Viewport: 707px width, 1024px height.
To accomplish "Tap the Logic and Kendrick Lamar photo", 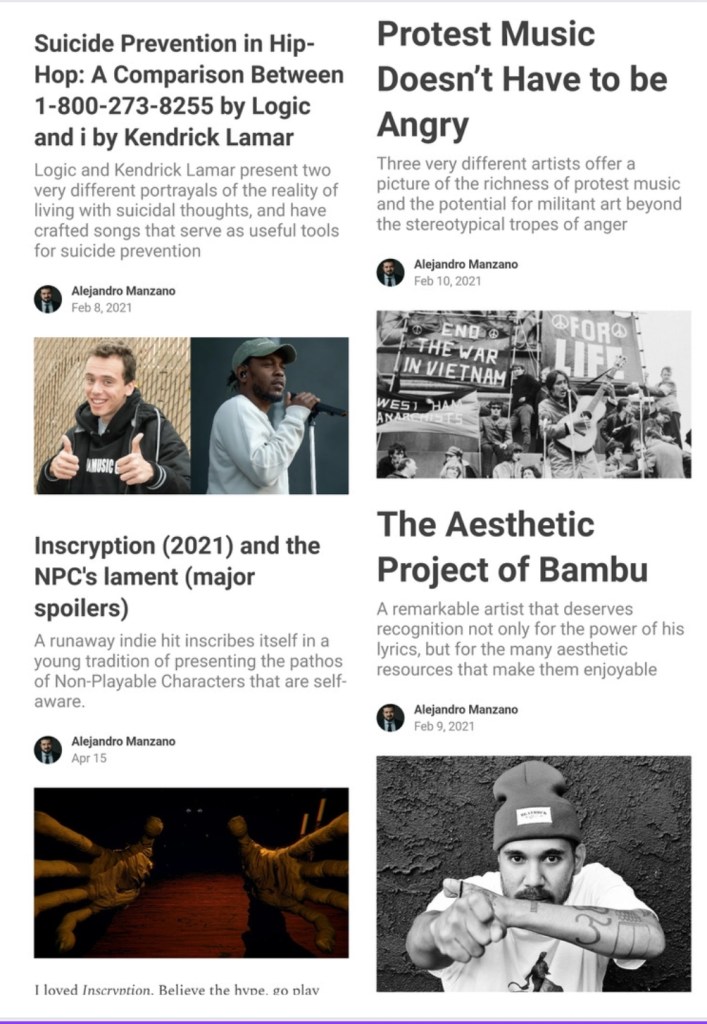I will (191, 416).
